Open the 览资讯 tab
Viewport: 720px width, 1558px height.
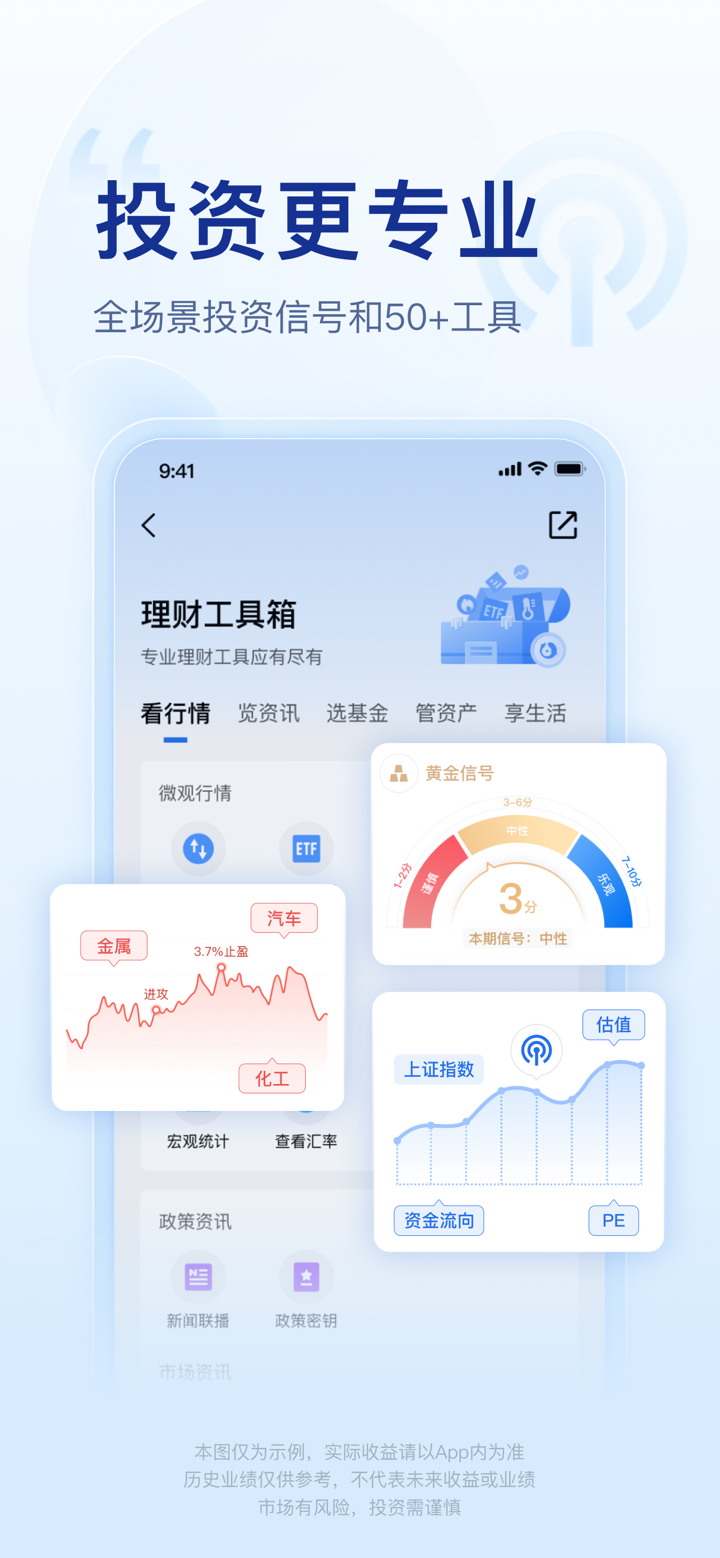(x=268, y=713)
